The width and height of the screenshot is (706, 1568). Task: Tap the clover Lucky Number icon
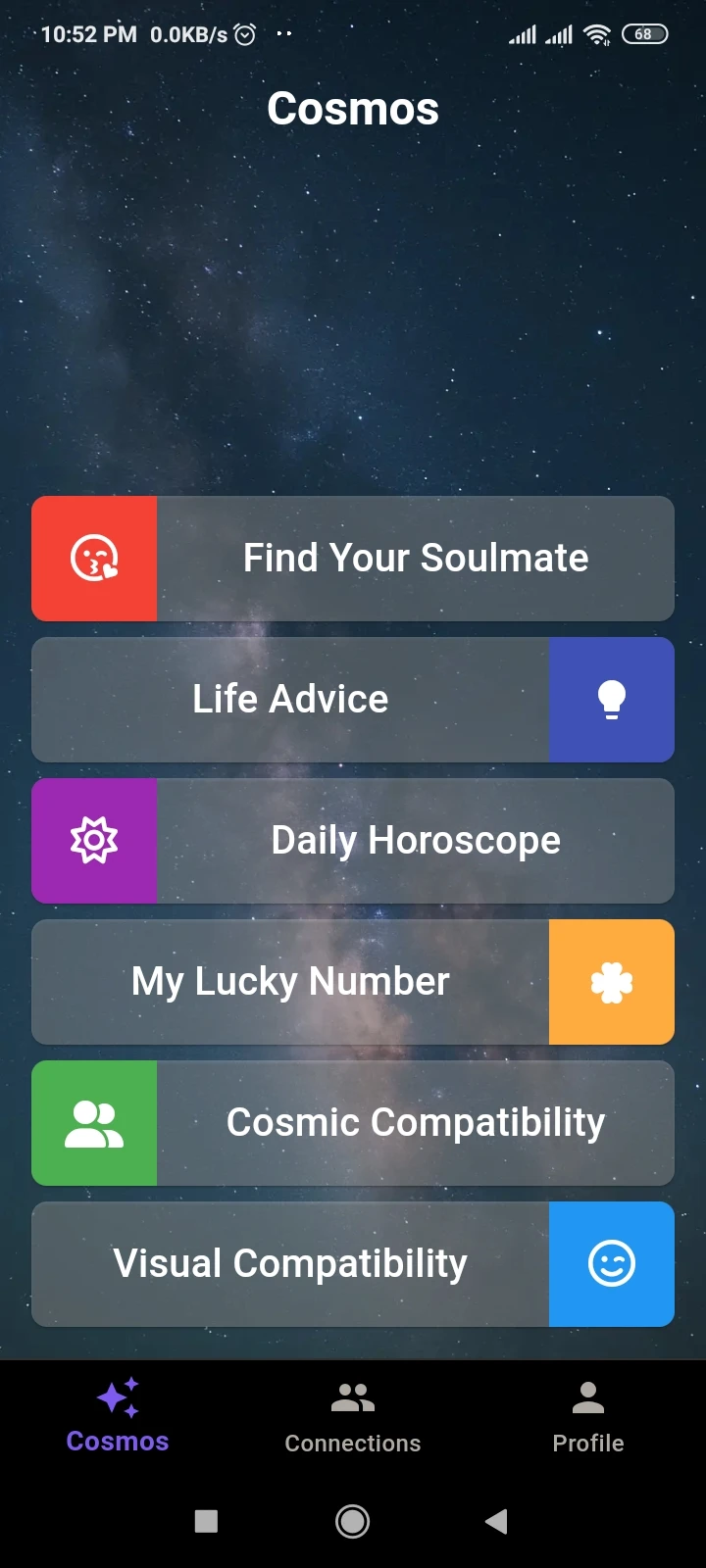tap(612, 981)
